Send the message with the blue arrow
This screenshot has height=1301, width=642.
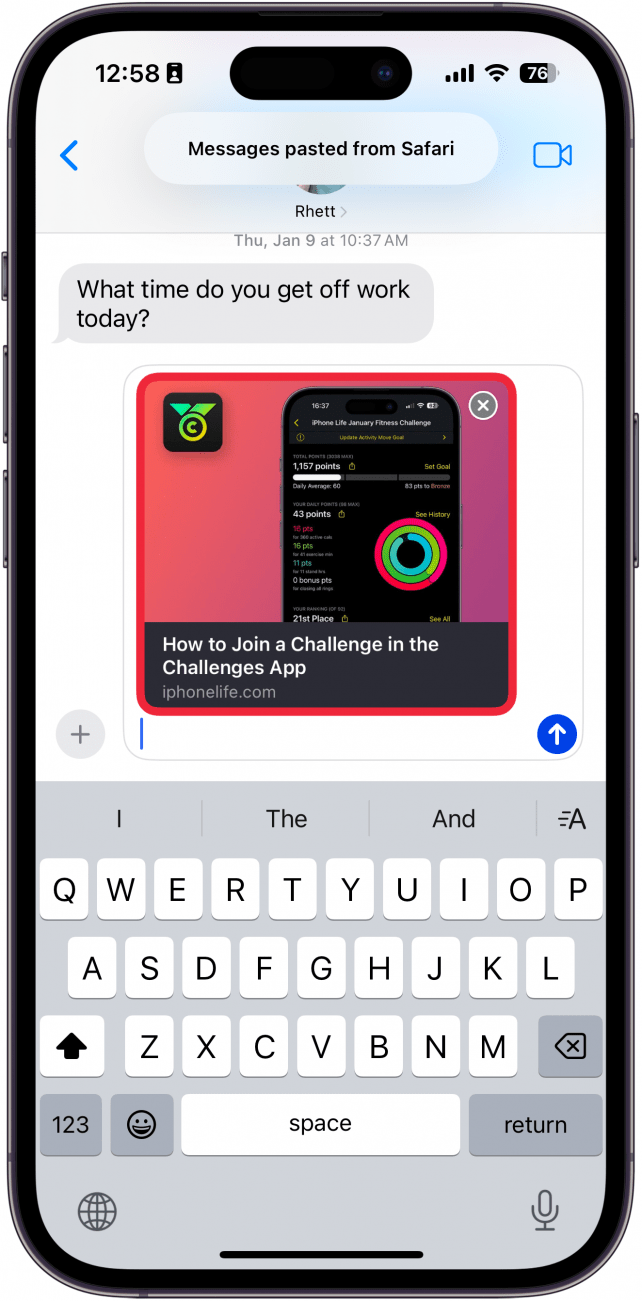pos(557,735)
